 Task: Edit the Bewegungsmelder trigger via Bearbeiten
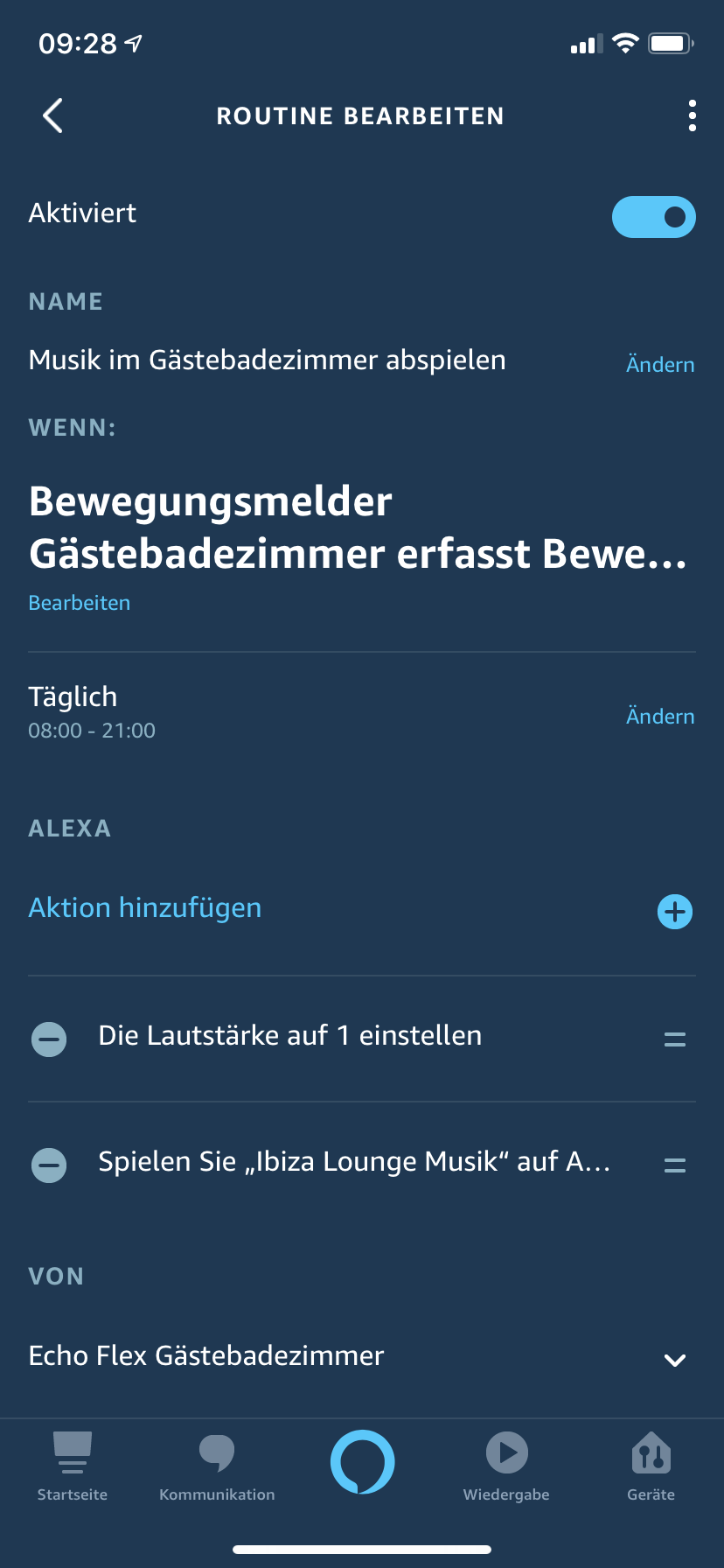click(x=80, y=603)
